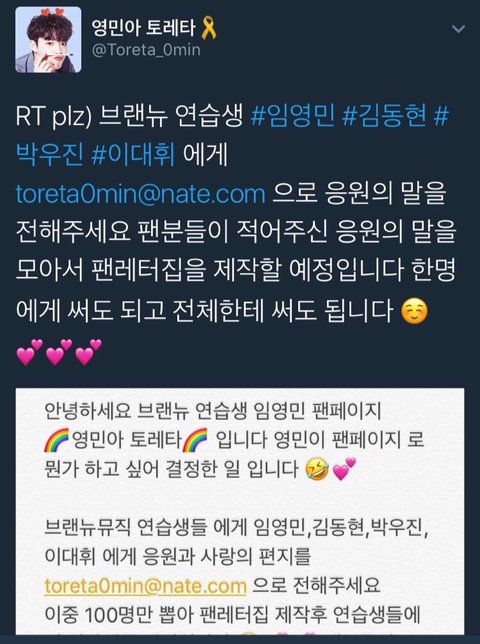
Task: Open the attached announcement image
Action: coord(240,511)
